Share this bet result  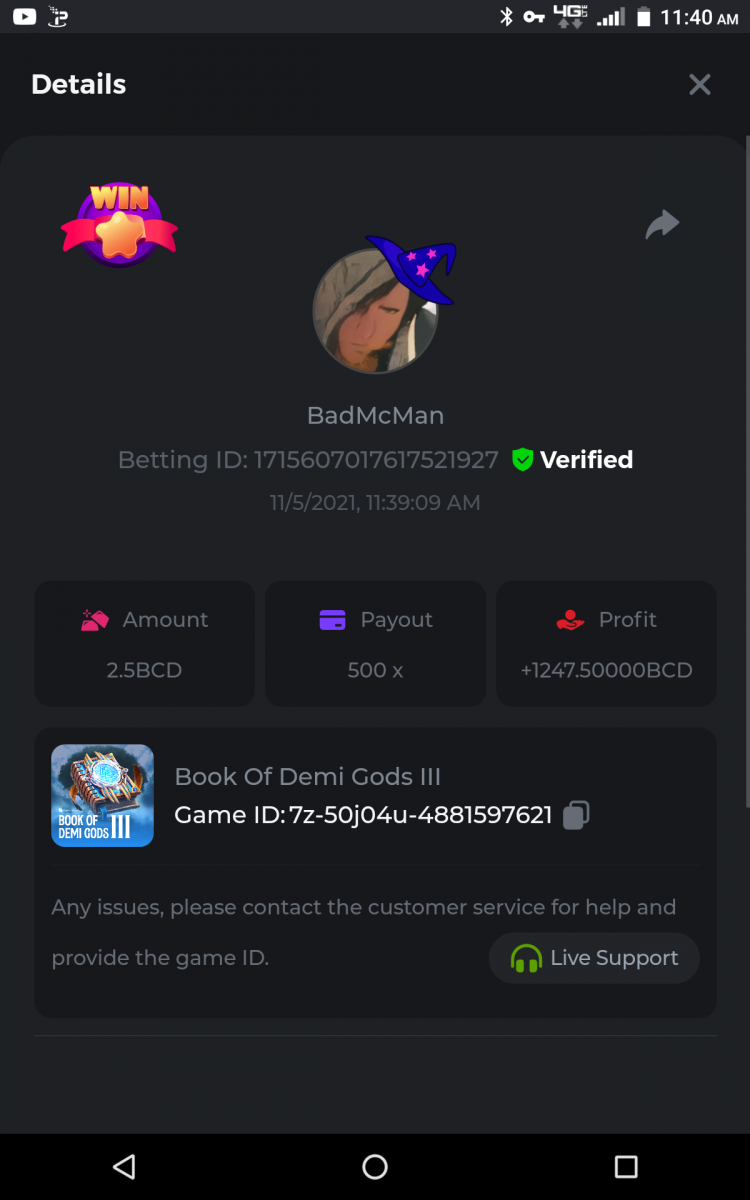[662, 225]
